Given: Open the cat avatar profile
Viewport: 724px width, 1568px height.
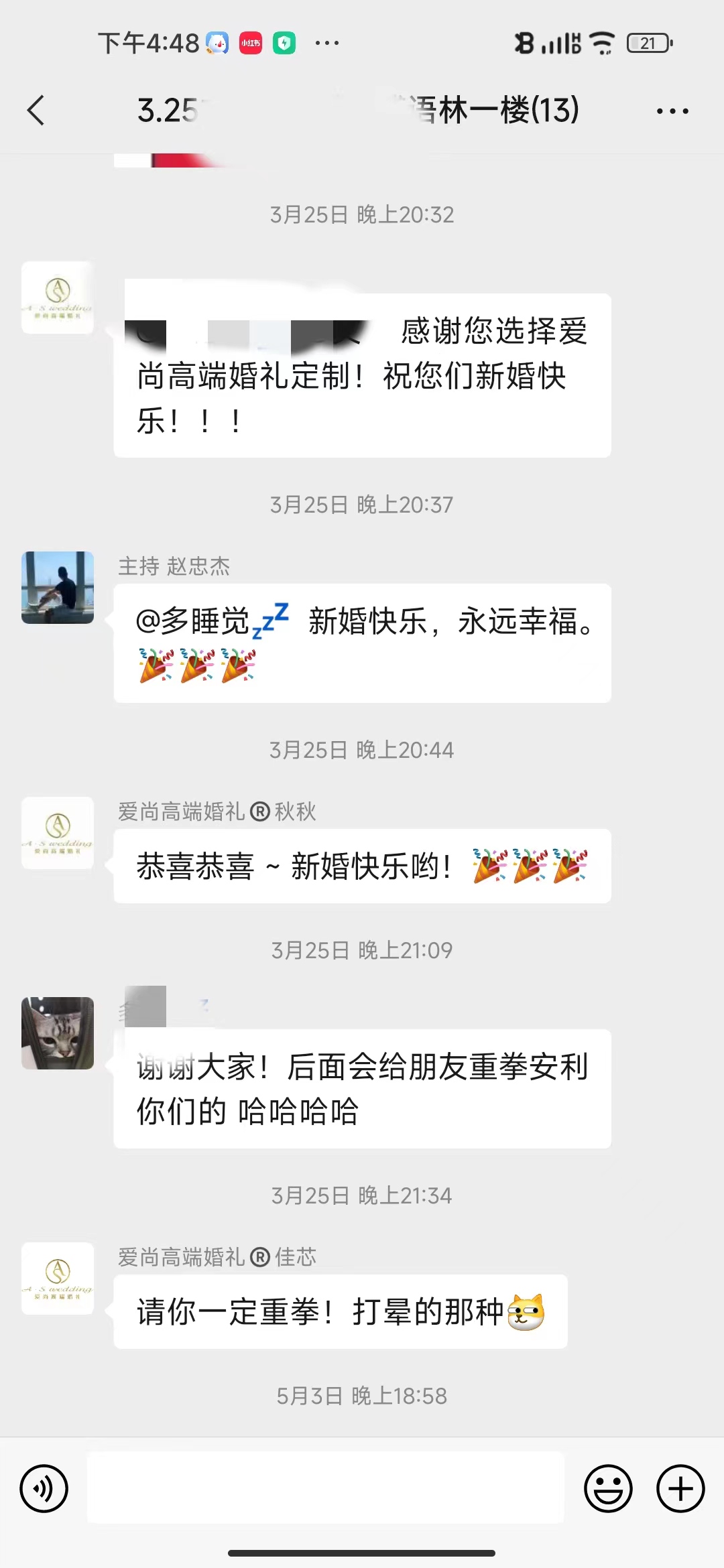Looking at the screenshot, I should 58,1033.
